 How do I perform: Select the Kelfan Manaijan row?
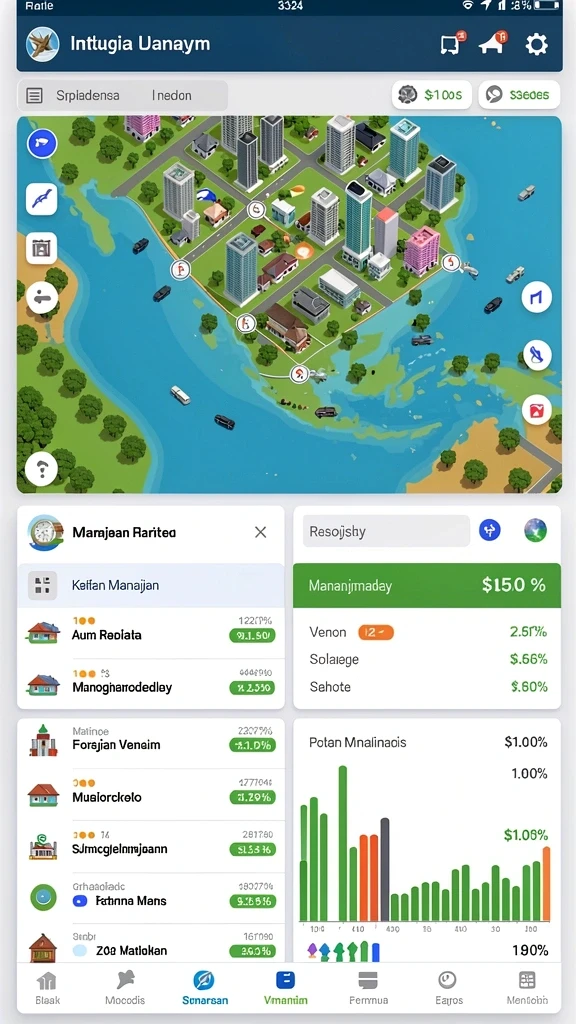[151, 585]
